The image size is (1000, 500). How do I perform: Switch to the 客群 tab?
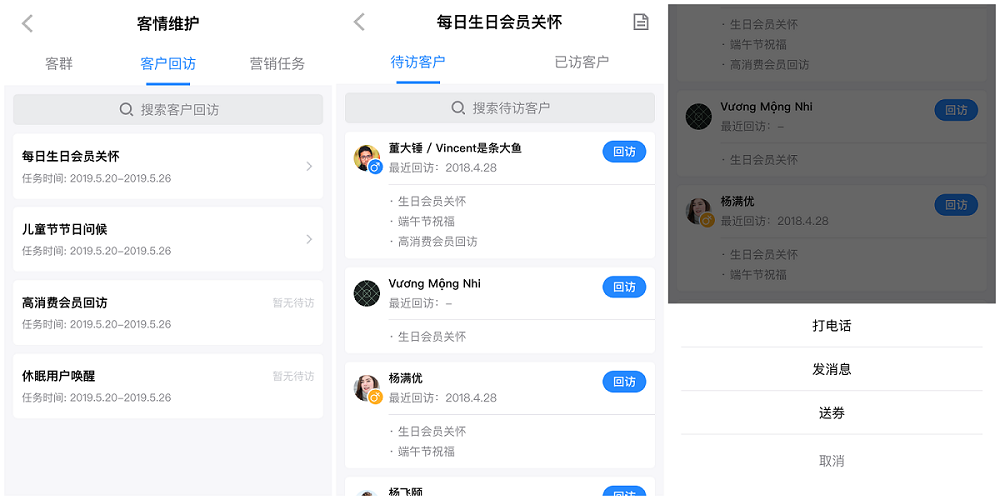pyautogui.click(x=59, y=63)
